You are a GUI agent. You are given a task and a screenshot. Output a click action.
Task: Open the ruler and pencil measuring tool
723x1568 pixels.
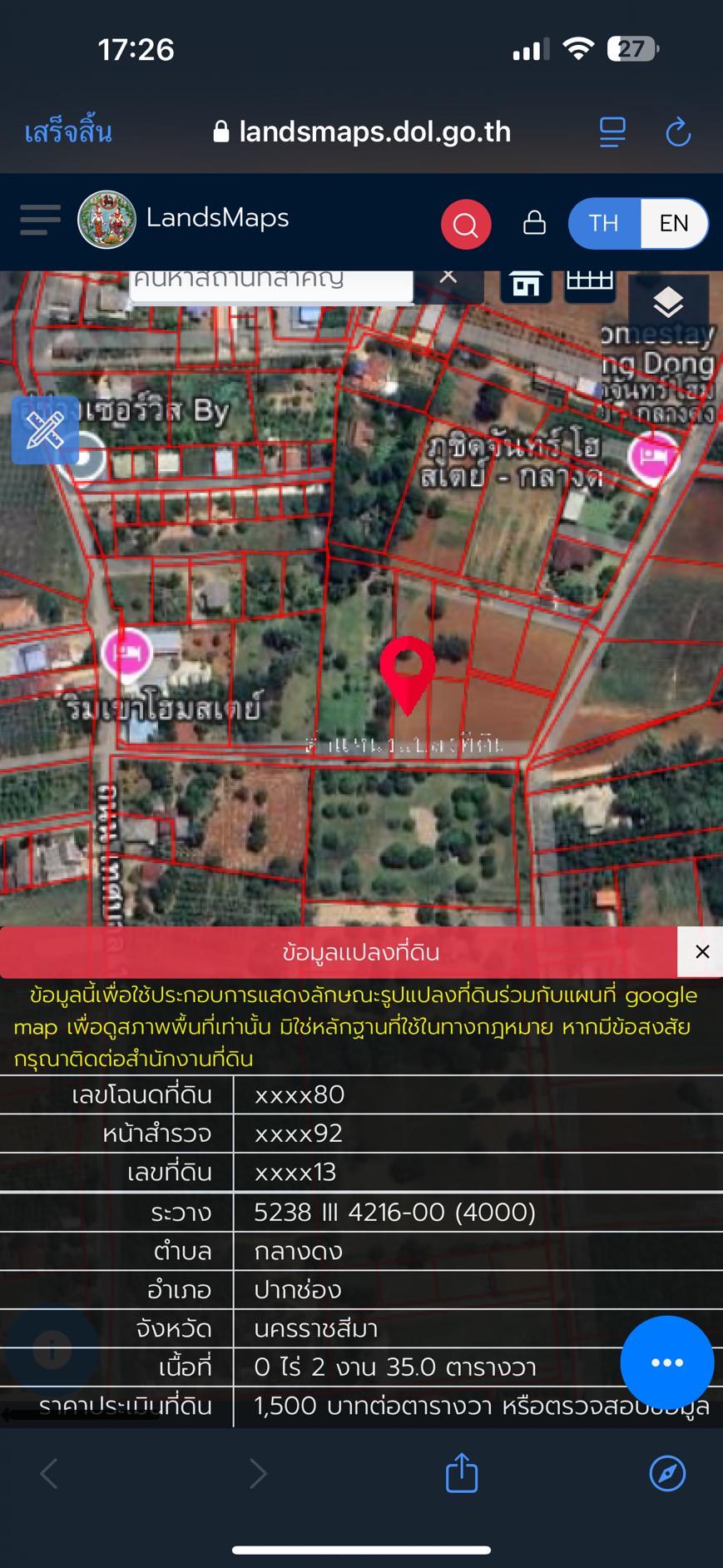(45, 429)
